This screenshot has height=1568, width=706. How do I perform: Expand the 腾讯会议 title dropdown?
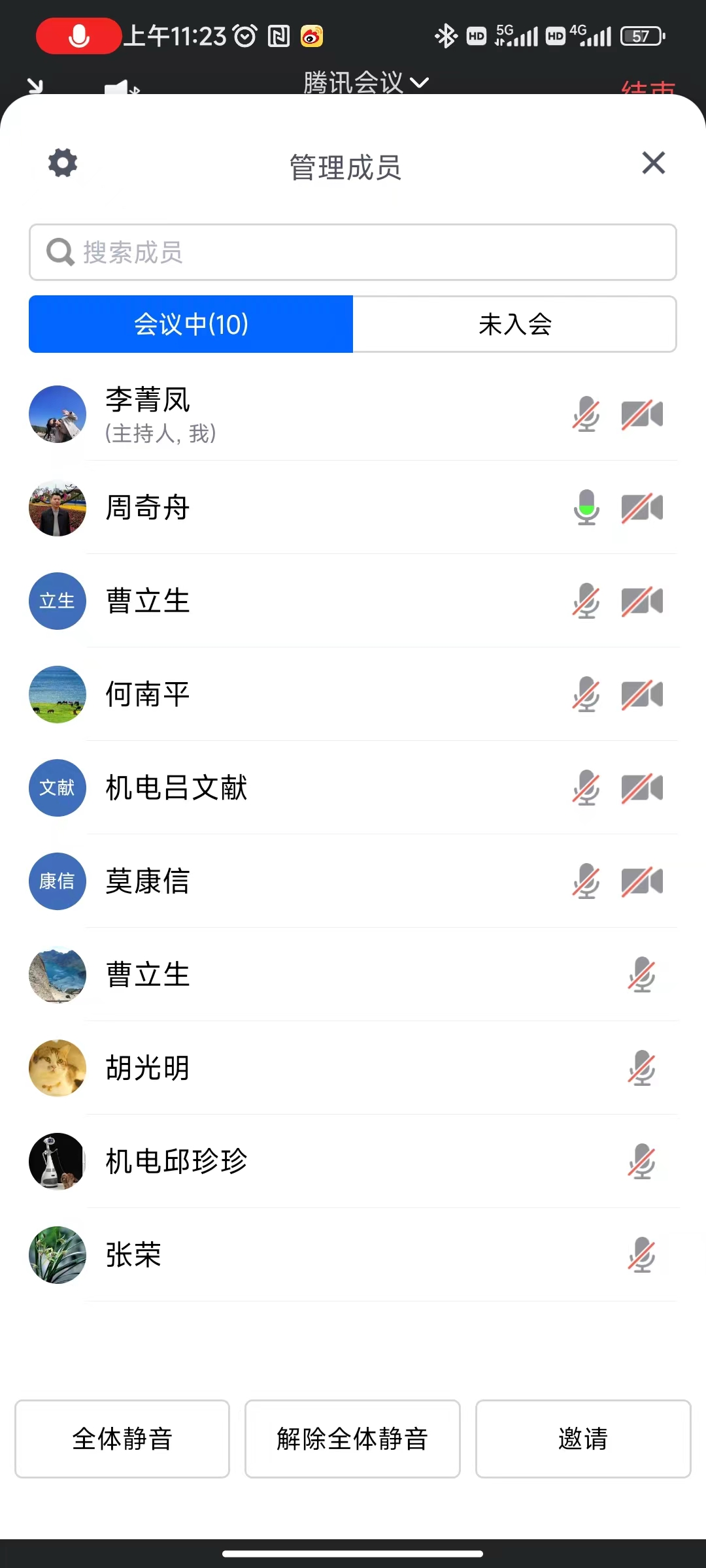(366, 82)
